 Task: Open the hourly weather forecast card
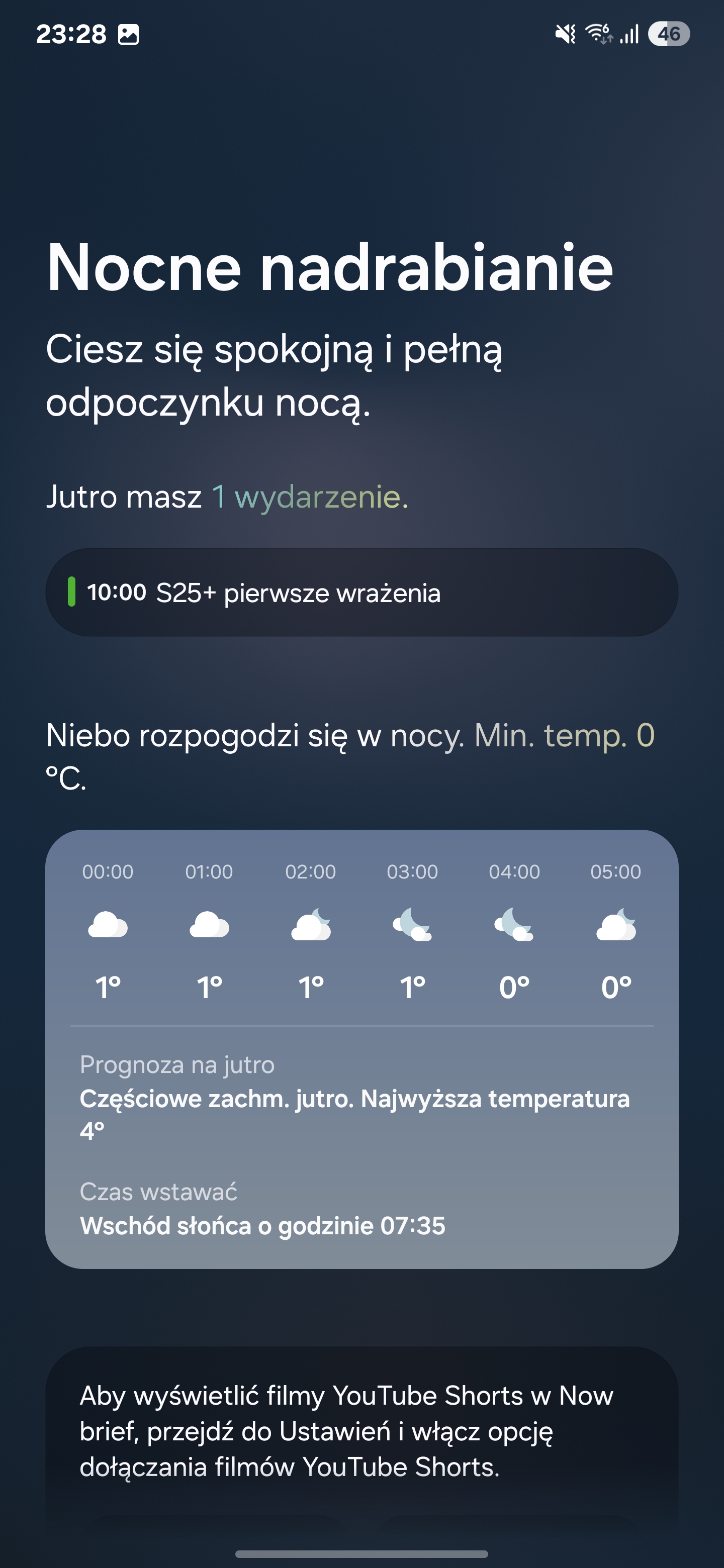click(361, 1049)
